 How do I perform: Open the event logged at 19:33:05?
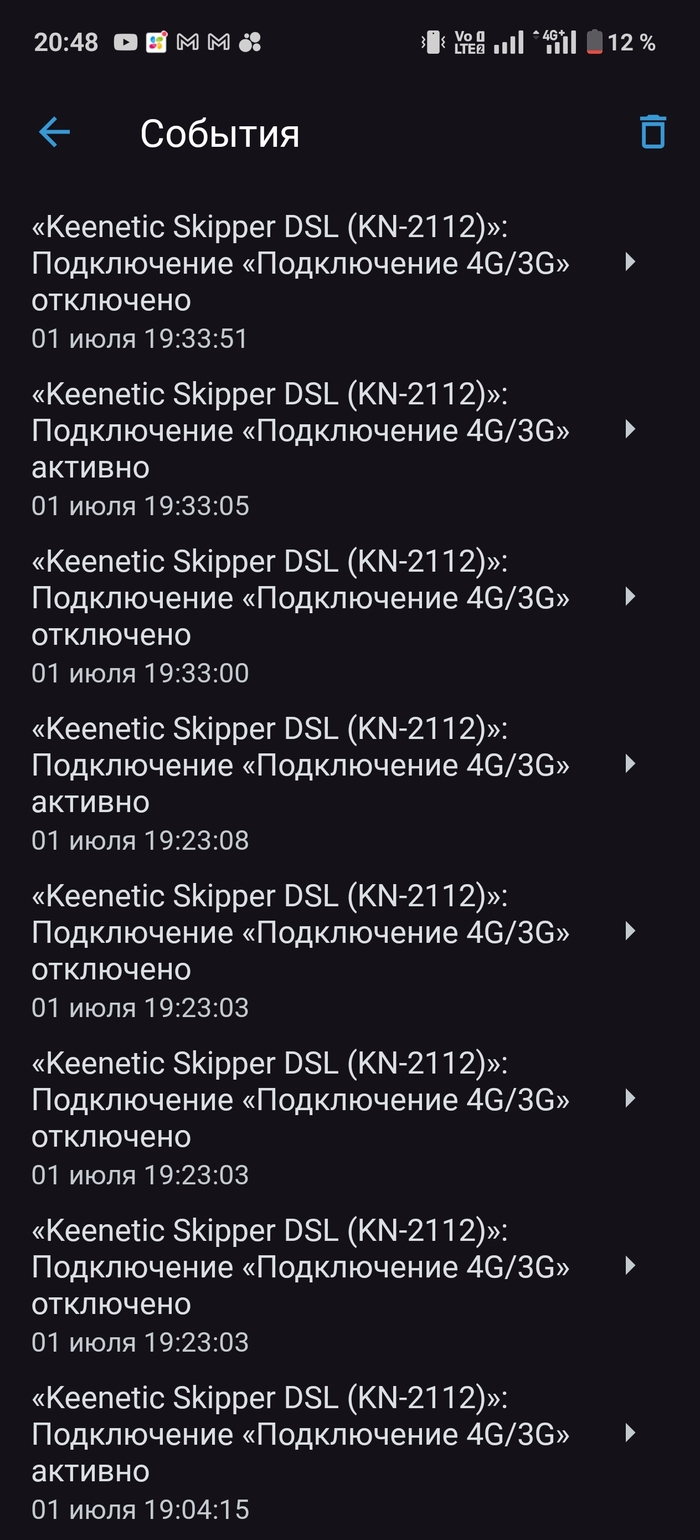(330, 449)
